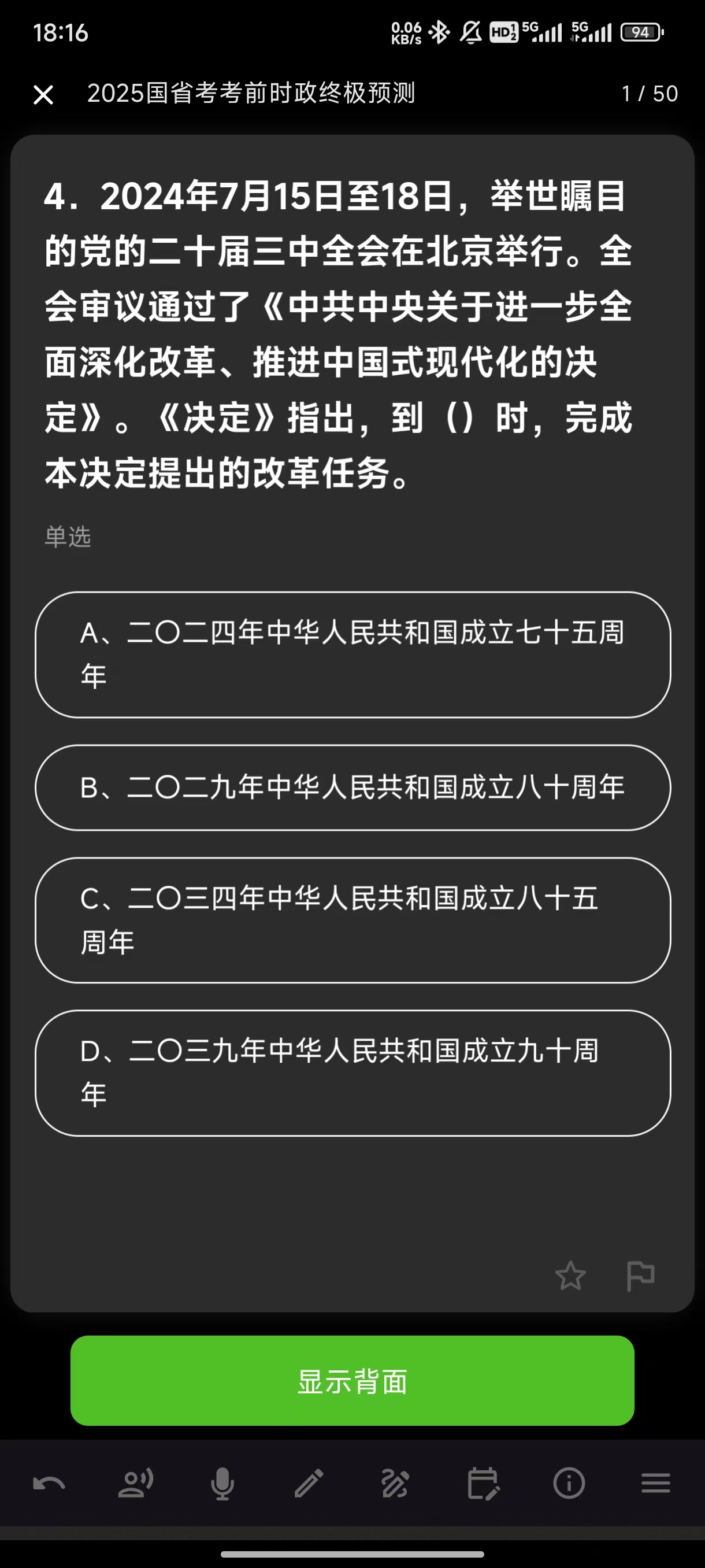Reschedule the card via the calendar icon
The width and height of the screenshot is (705, 1568).
coord(483,1484)
